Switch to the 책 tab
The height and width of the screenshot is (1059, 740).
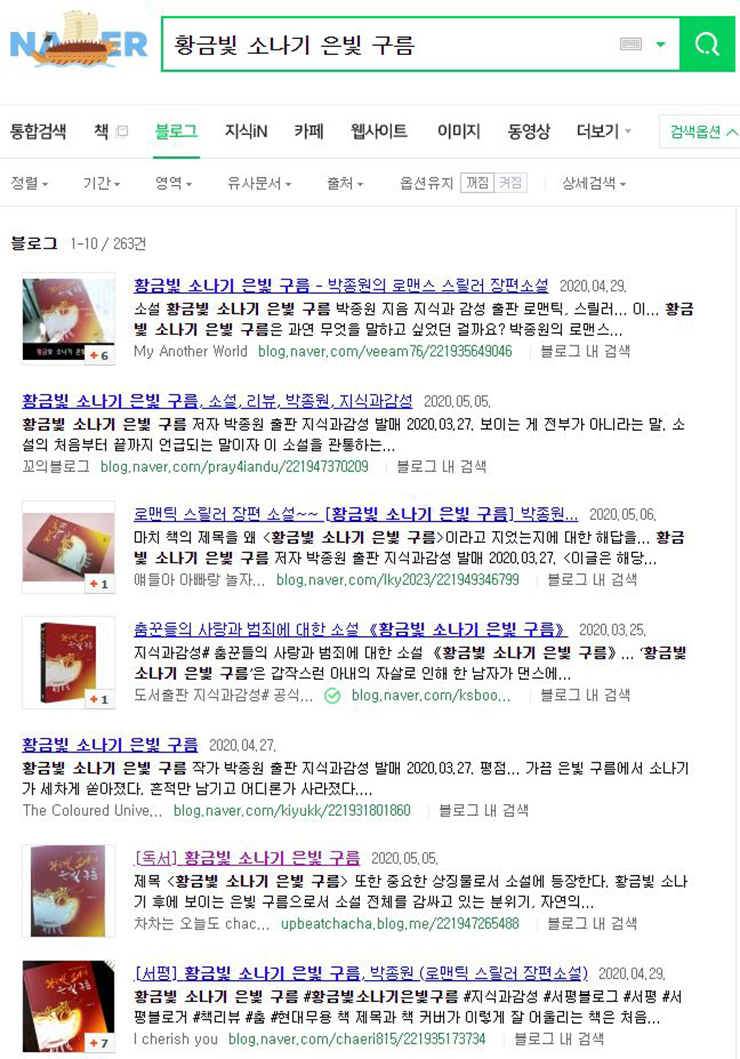click(102, 131)
